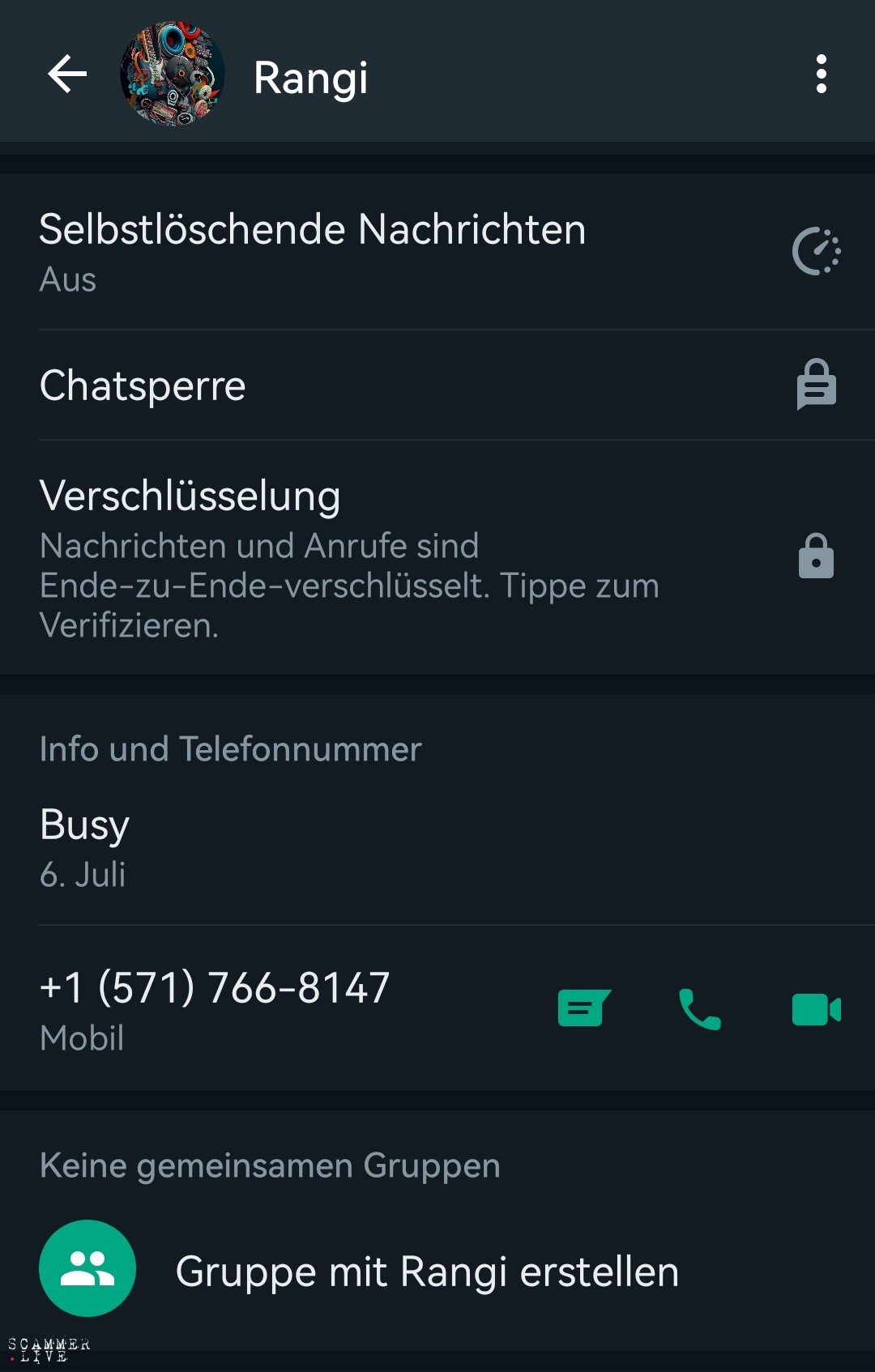Start a voice call with Rangi

(699, 1009)
